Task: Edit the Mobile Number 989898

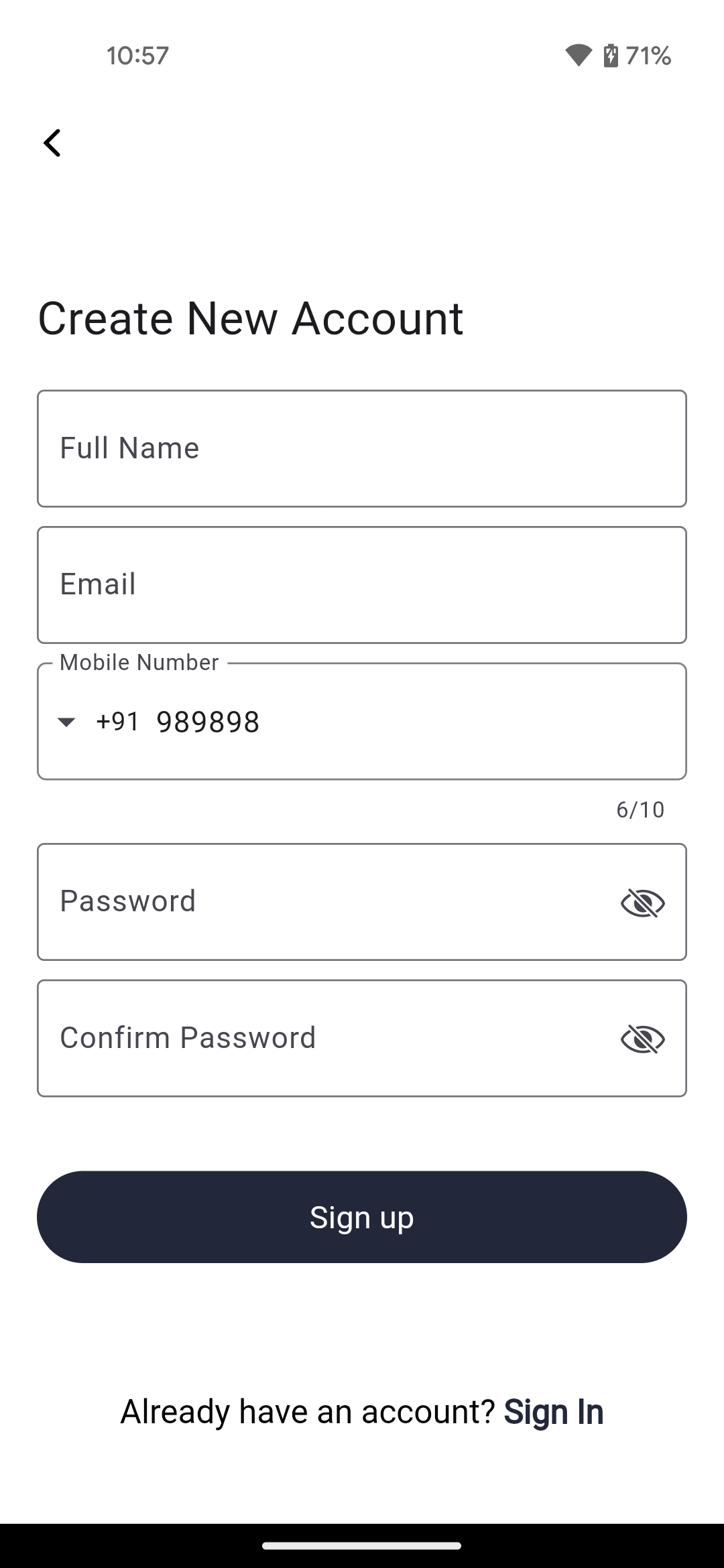Action: click(x=402, y=722)
